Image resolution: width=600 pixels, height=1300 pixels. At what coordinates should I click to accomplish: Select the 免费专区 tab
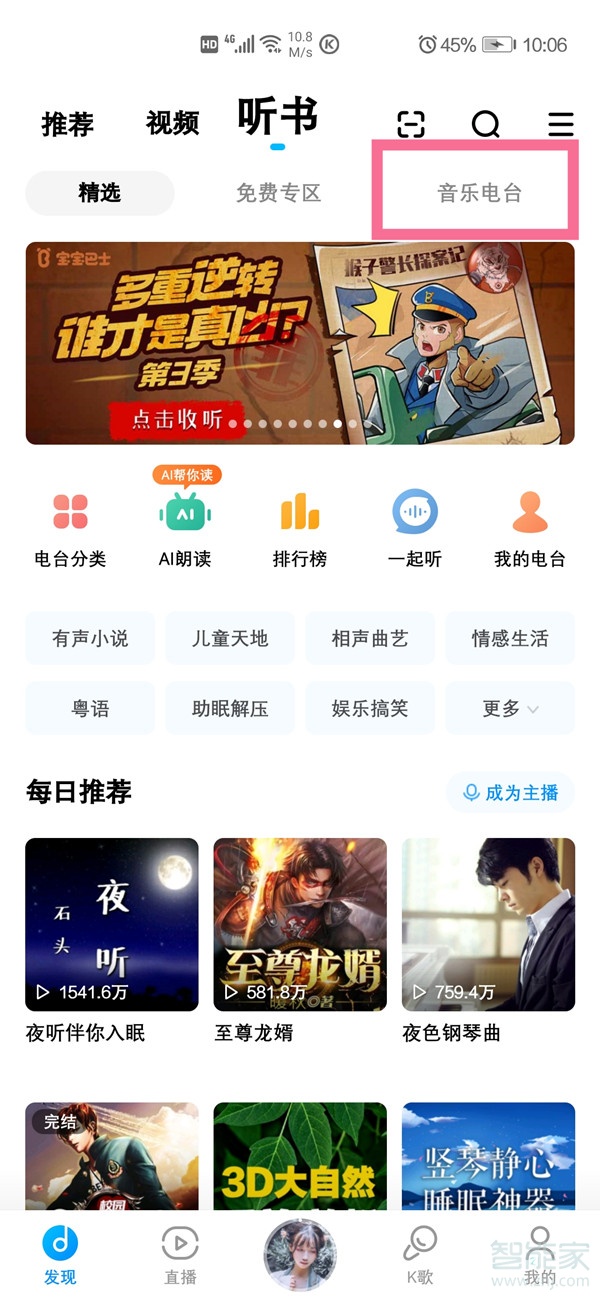point(278,193)
